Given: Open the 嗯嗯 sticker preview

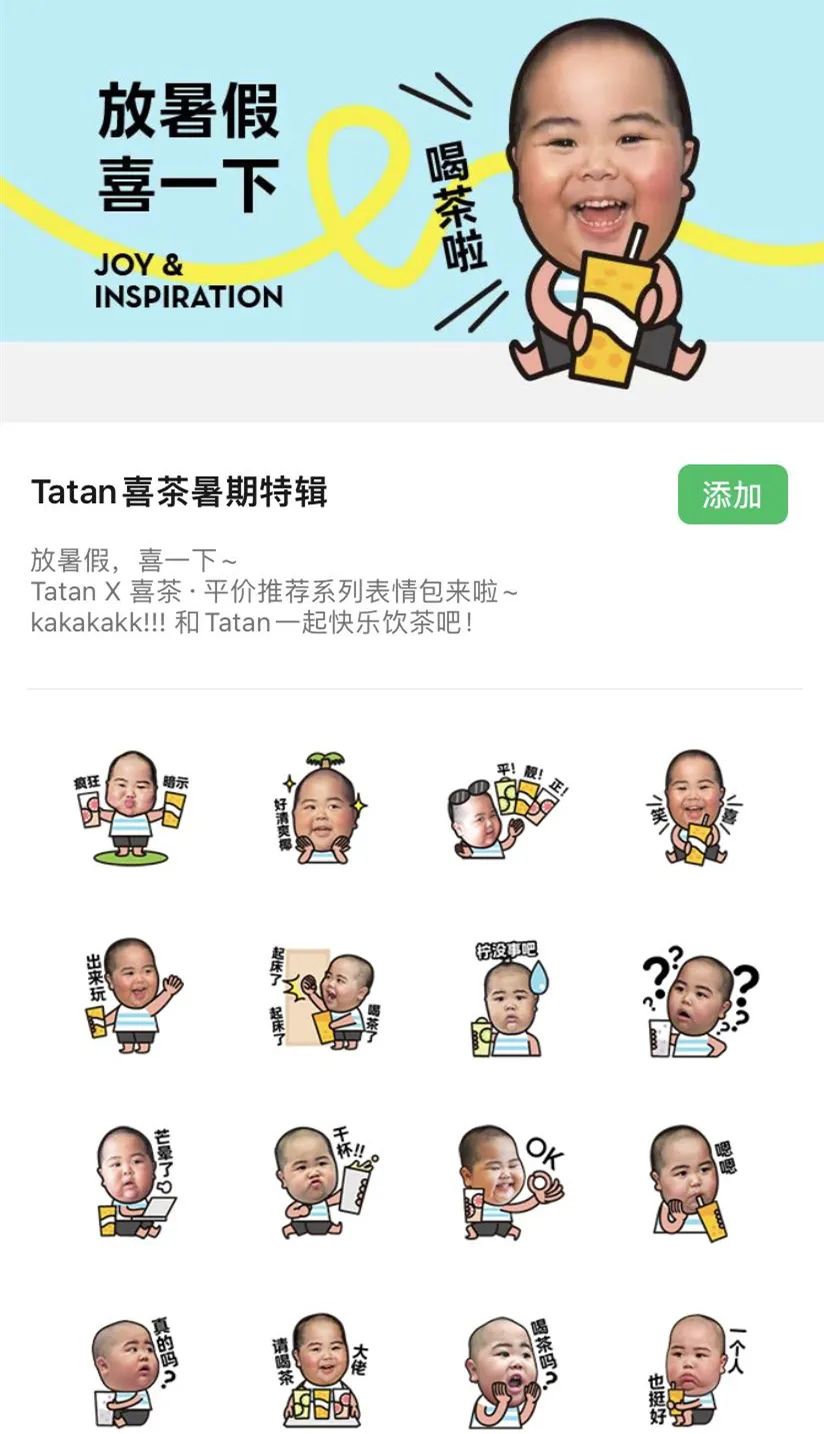Looking at the screenshot, I should coord(692,1182).
